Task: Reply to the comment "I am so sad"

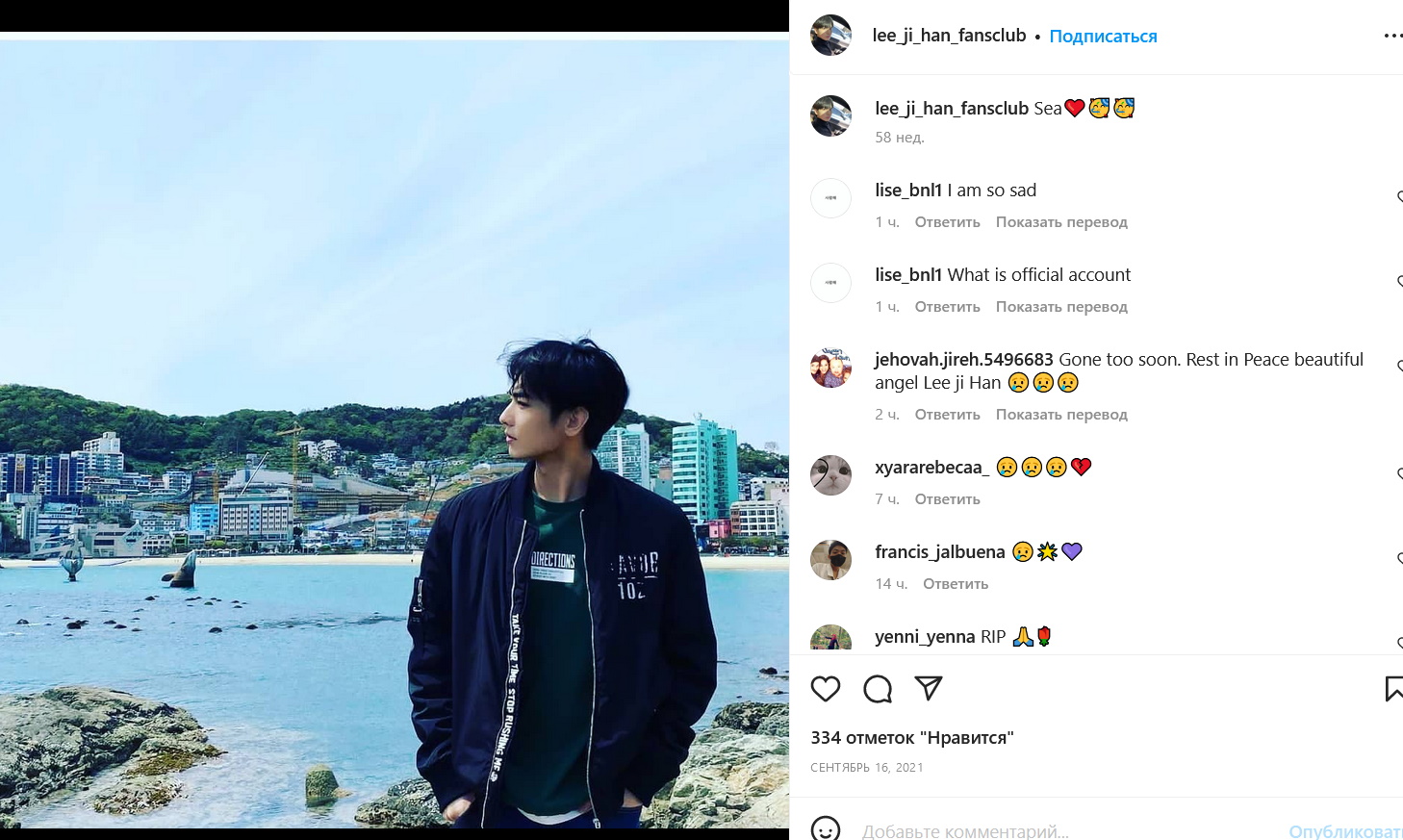Action: pos(947,222)
